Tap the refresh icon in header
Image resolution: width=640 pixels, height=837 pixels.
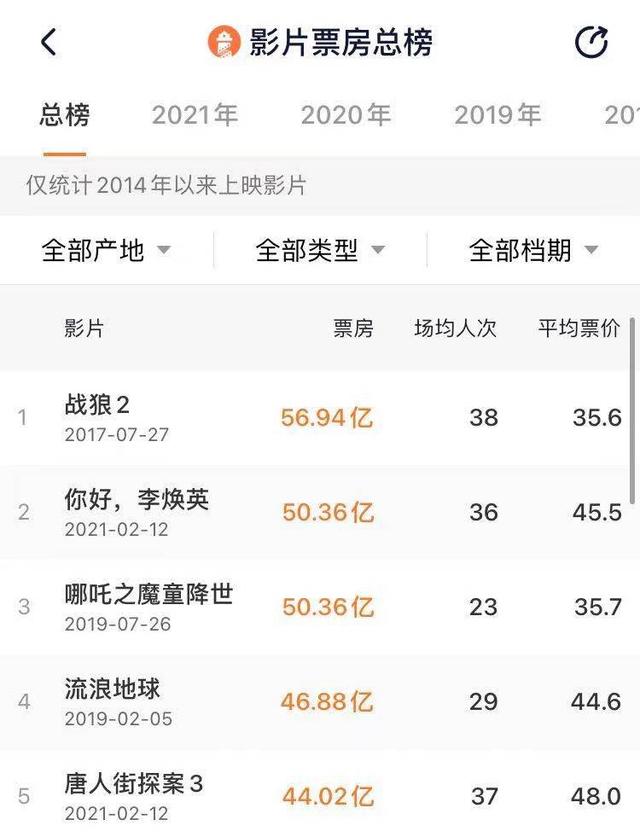point(591,43)
